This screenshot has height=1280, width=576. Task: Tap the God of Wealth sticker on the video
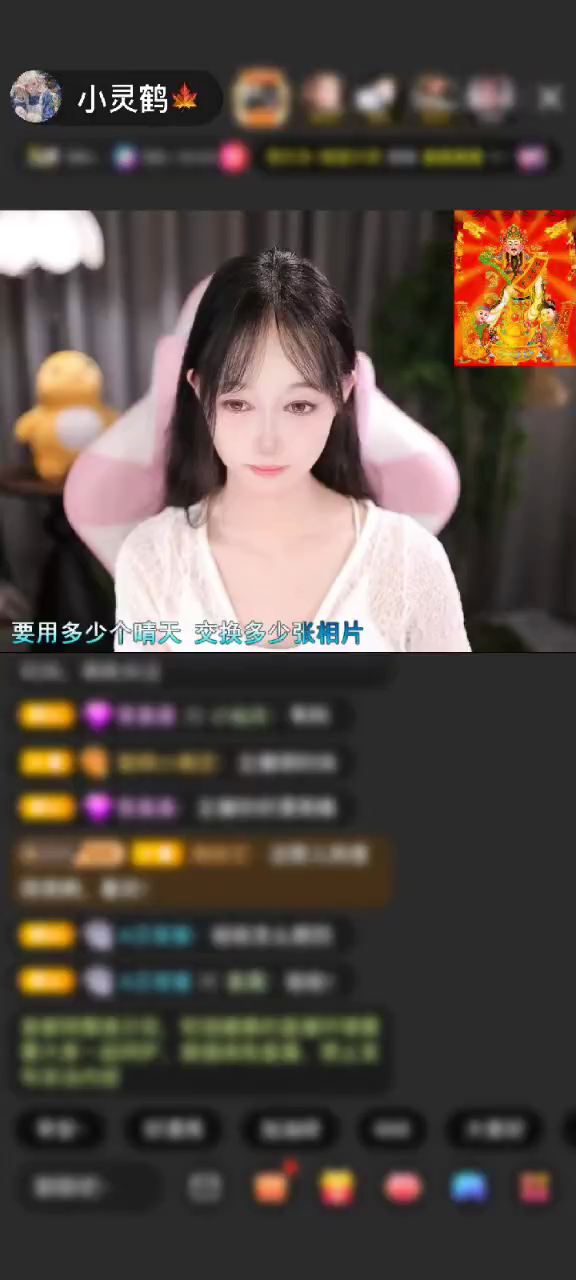(514, 287)
